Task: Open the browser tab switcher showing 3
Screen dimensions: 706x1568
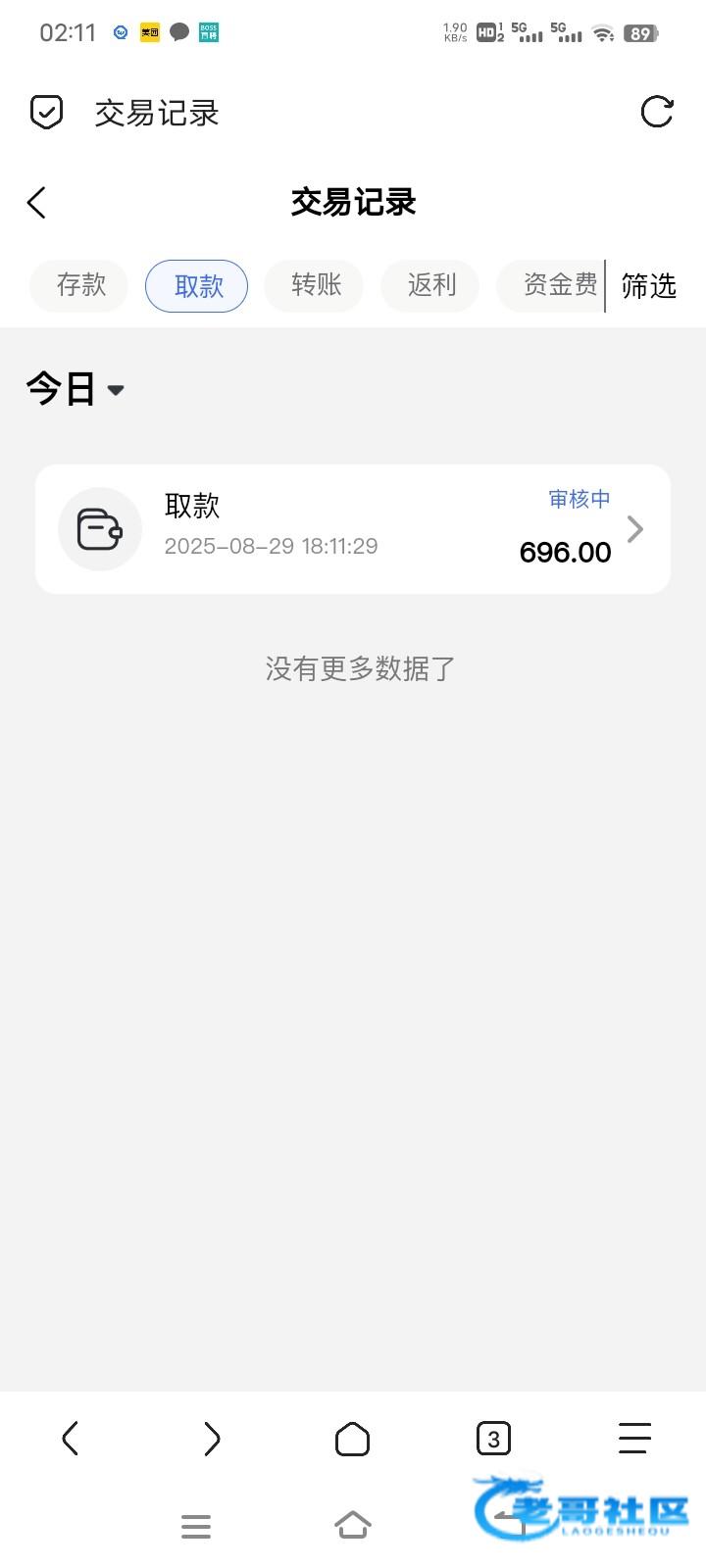Action: (x=493, y=1439)
